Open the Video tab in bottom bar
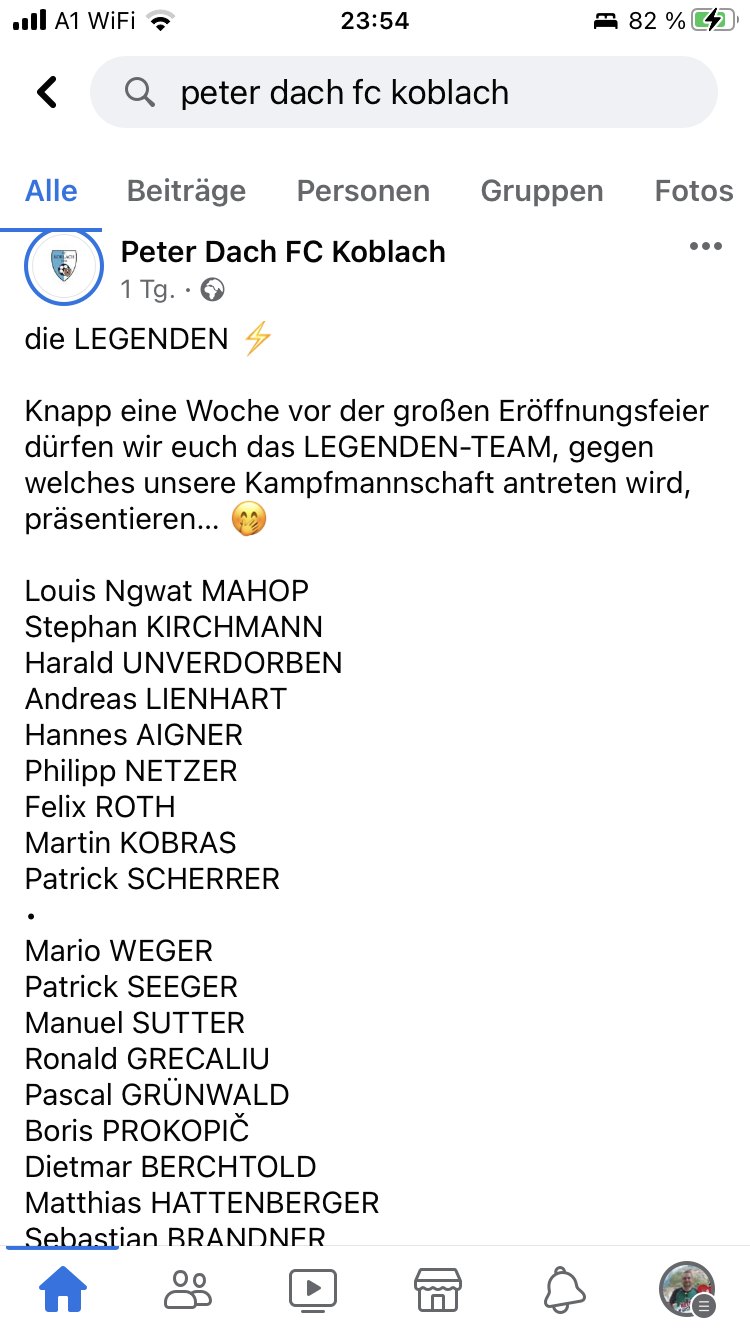The height and width of the screenshot is (1334, 750). pyautogui.click(x=313, y=1290)
